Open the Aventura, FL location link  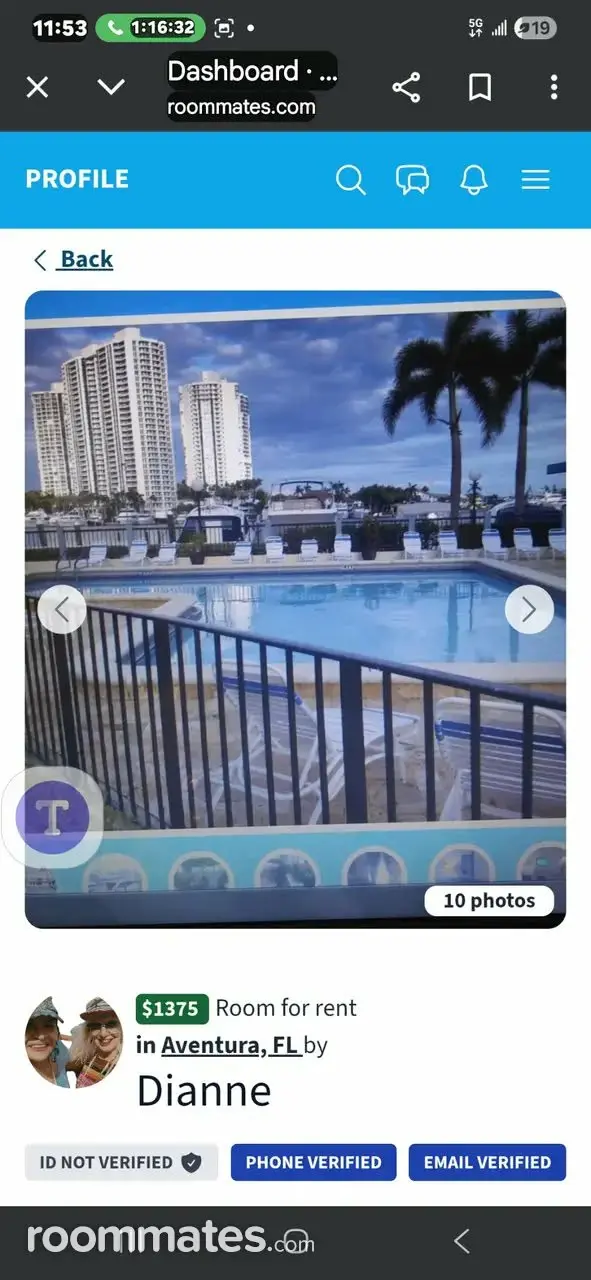[230, 1045]
